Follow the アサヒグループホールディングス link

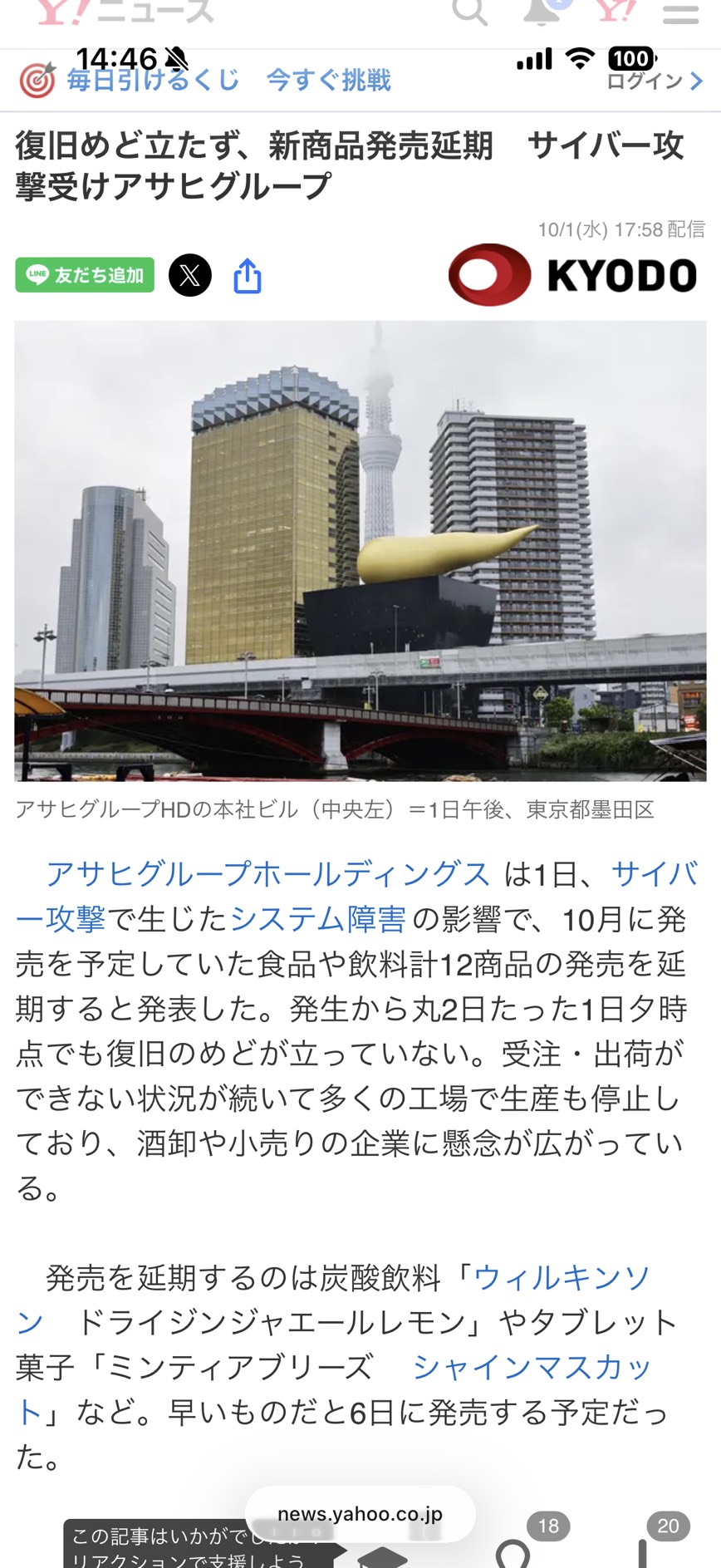point(267,874)
